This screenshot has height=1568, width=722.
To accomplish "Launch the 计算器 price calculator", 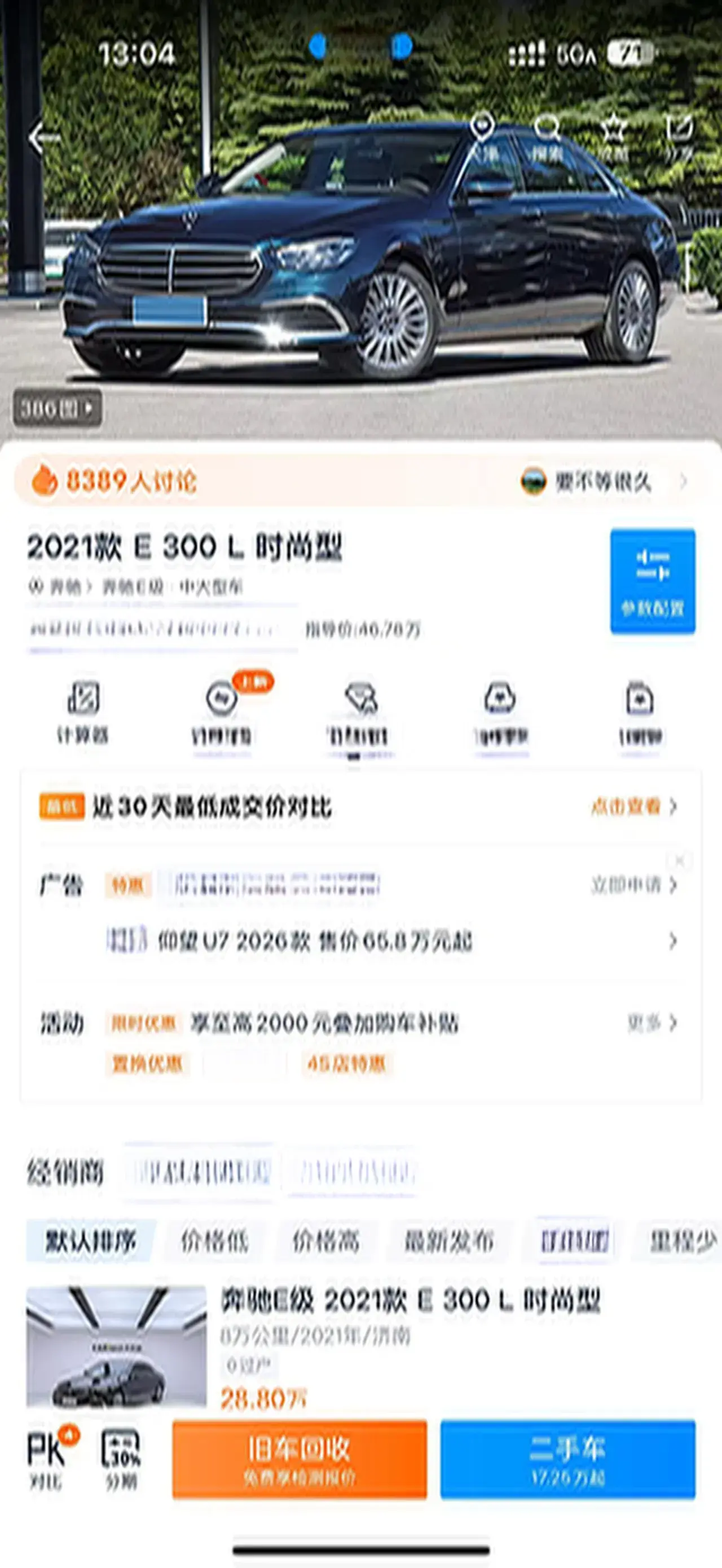I will [x=83, y=712].
